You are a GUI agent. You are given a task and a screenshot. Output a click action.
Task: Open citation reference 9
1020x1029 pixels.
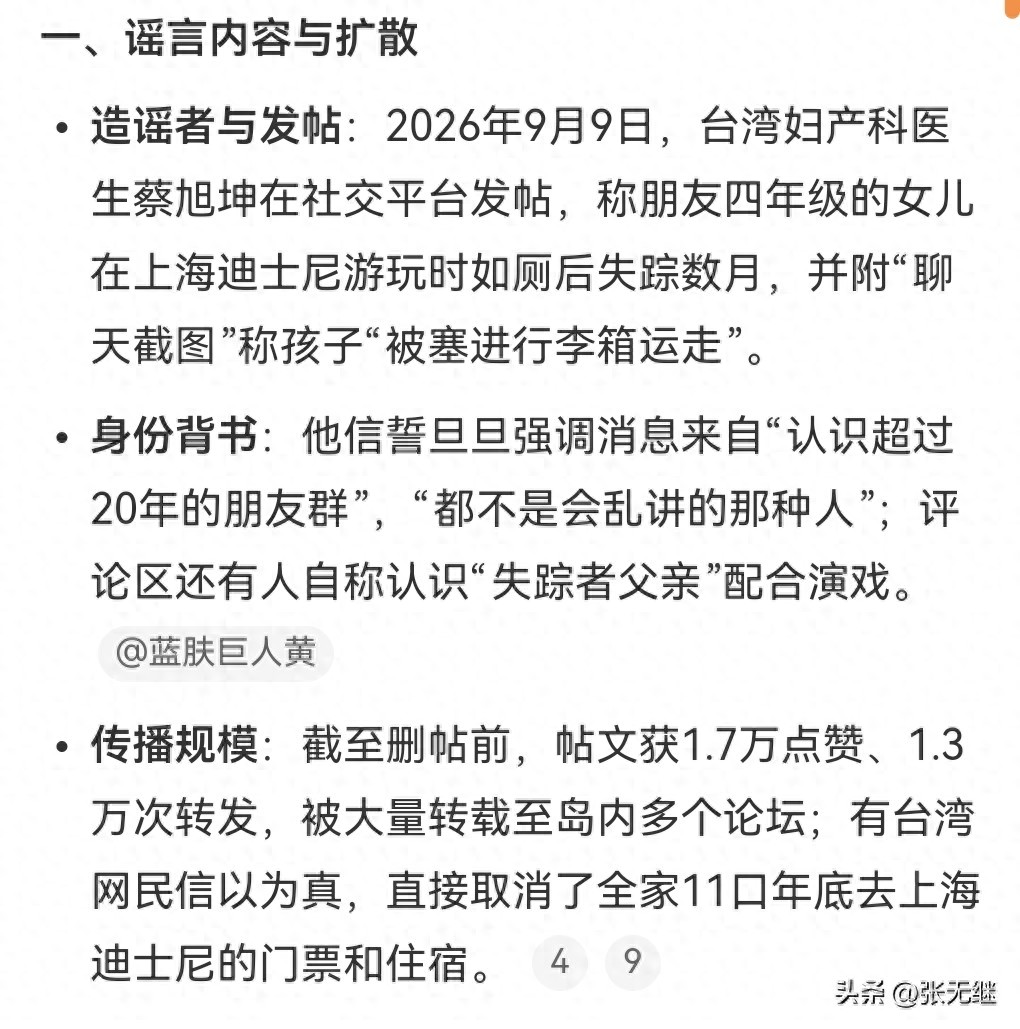point(632,962)
